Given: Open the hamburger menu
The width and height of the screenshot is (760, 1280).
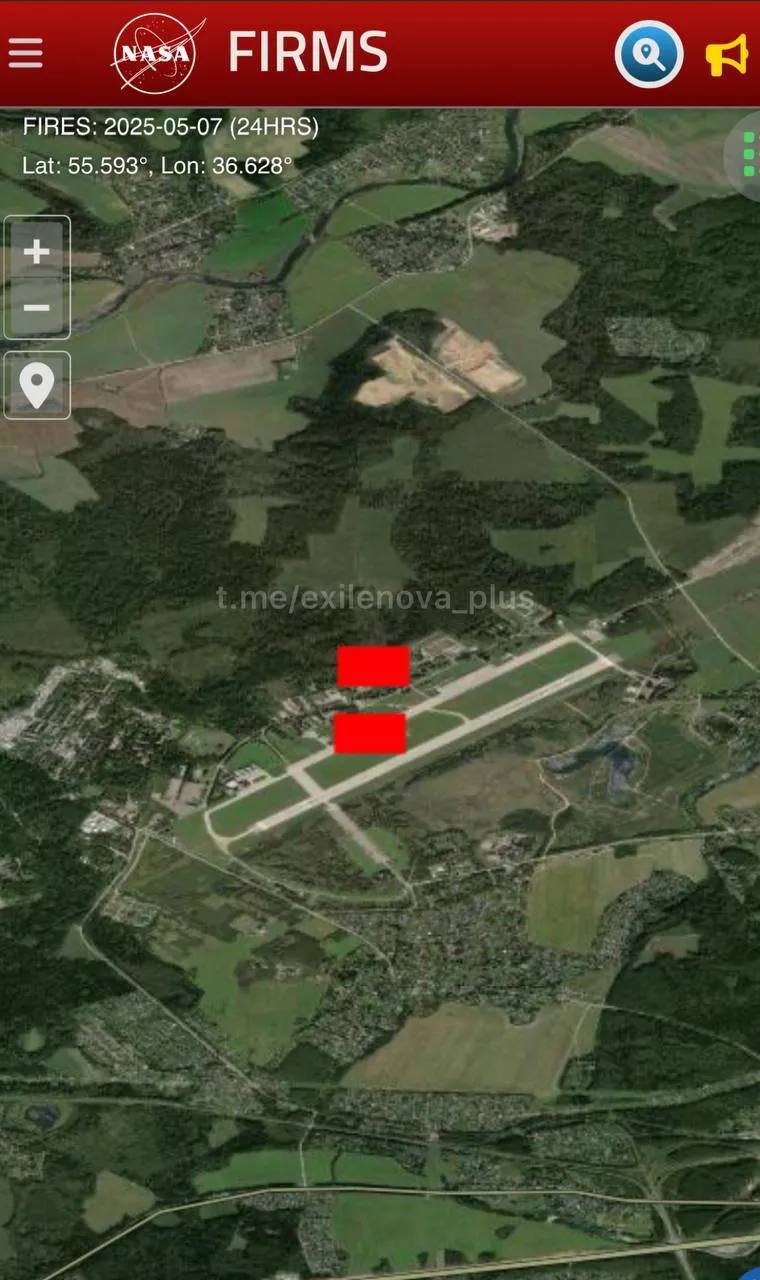Looking at the screenshot, I should click(x=26, y=54).
